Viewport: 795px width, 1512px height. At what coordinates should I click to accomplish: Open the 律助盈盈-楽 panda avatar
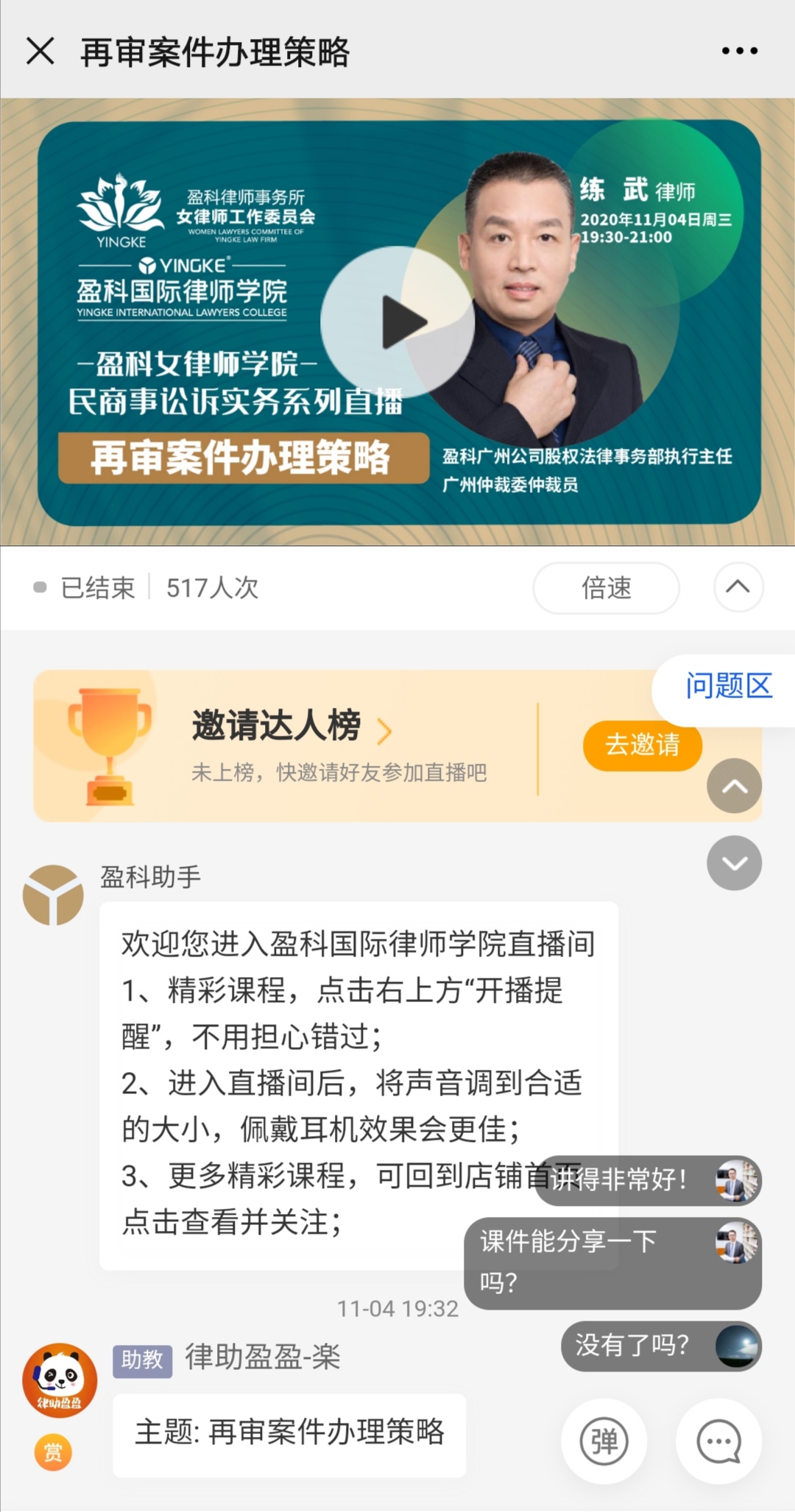(60, 1381)
